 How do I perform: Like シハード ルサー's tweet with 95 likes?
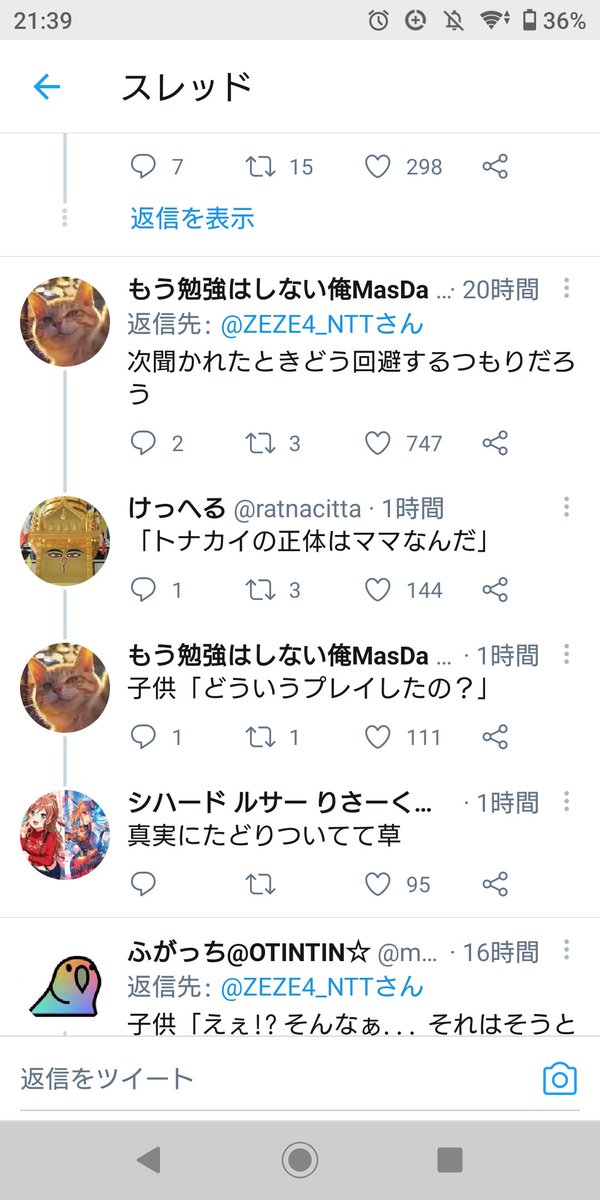(x=377, y=884)
